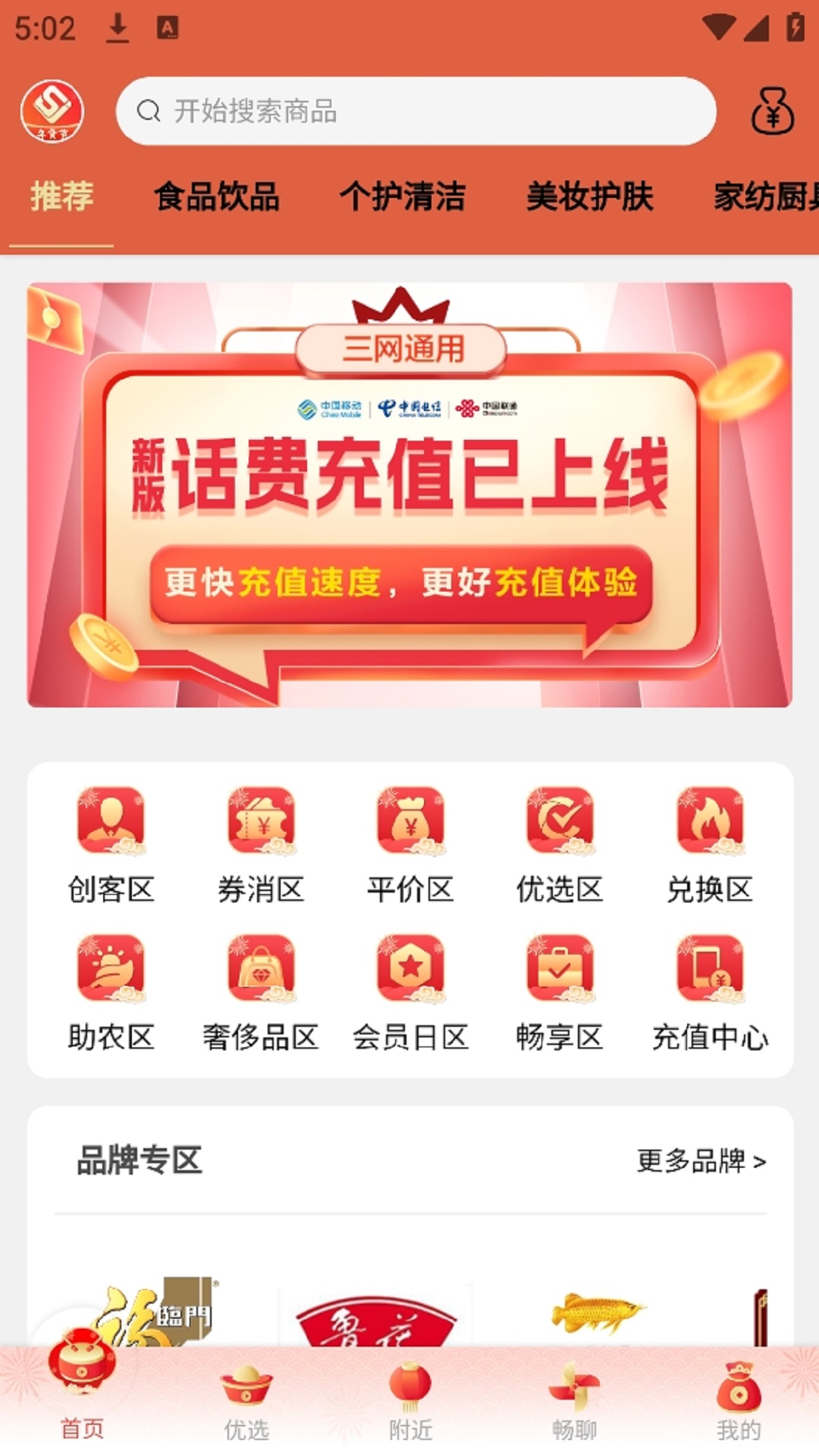Image resolution: width=819 pixels, height=1456 pixels.
Task: Switch to the 食品饮品 category tab
Action: (217, 197)
